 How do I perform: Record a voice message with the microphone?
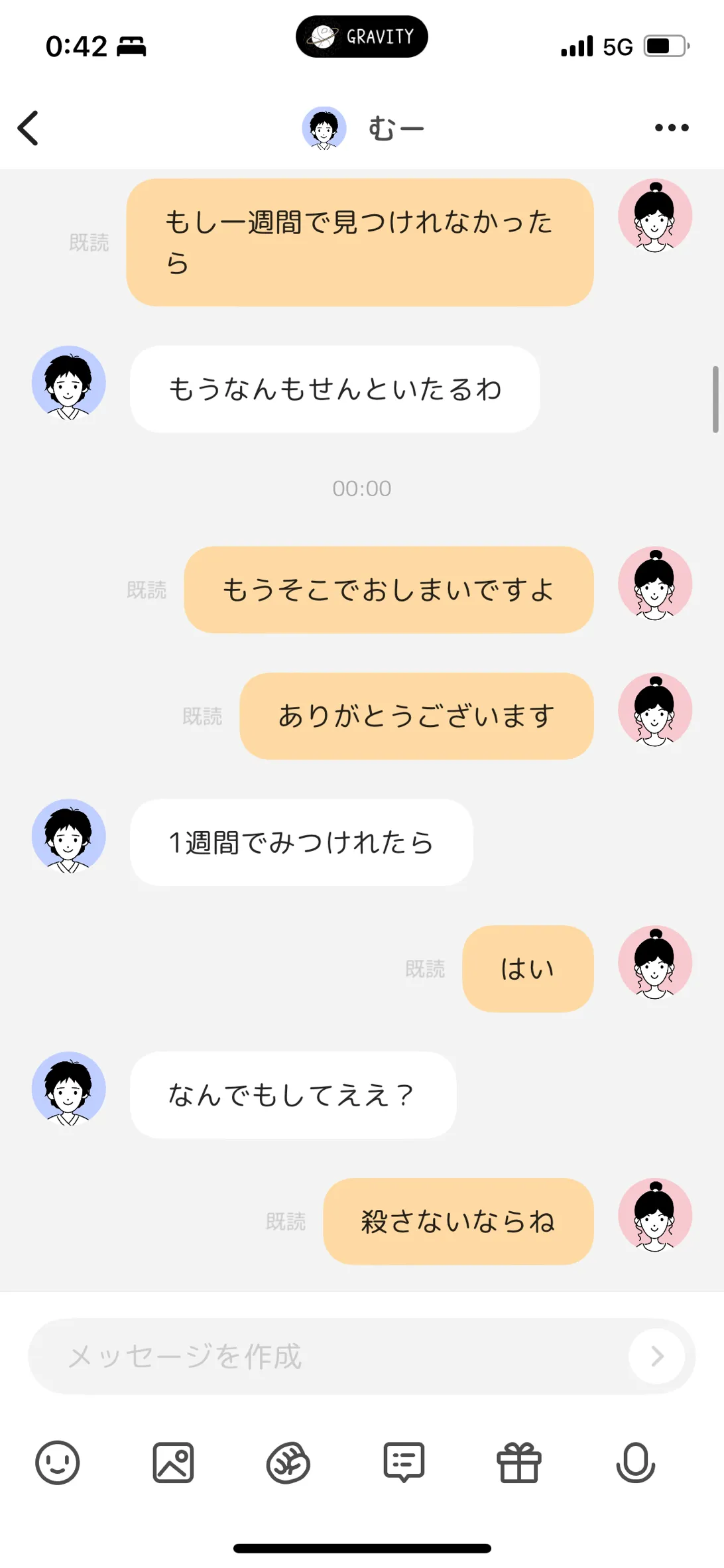(635, 1463)
